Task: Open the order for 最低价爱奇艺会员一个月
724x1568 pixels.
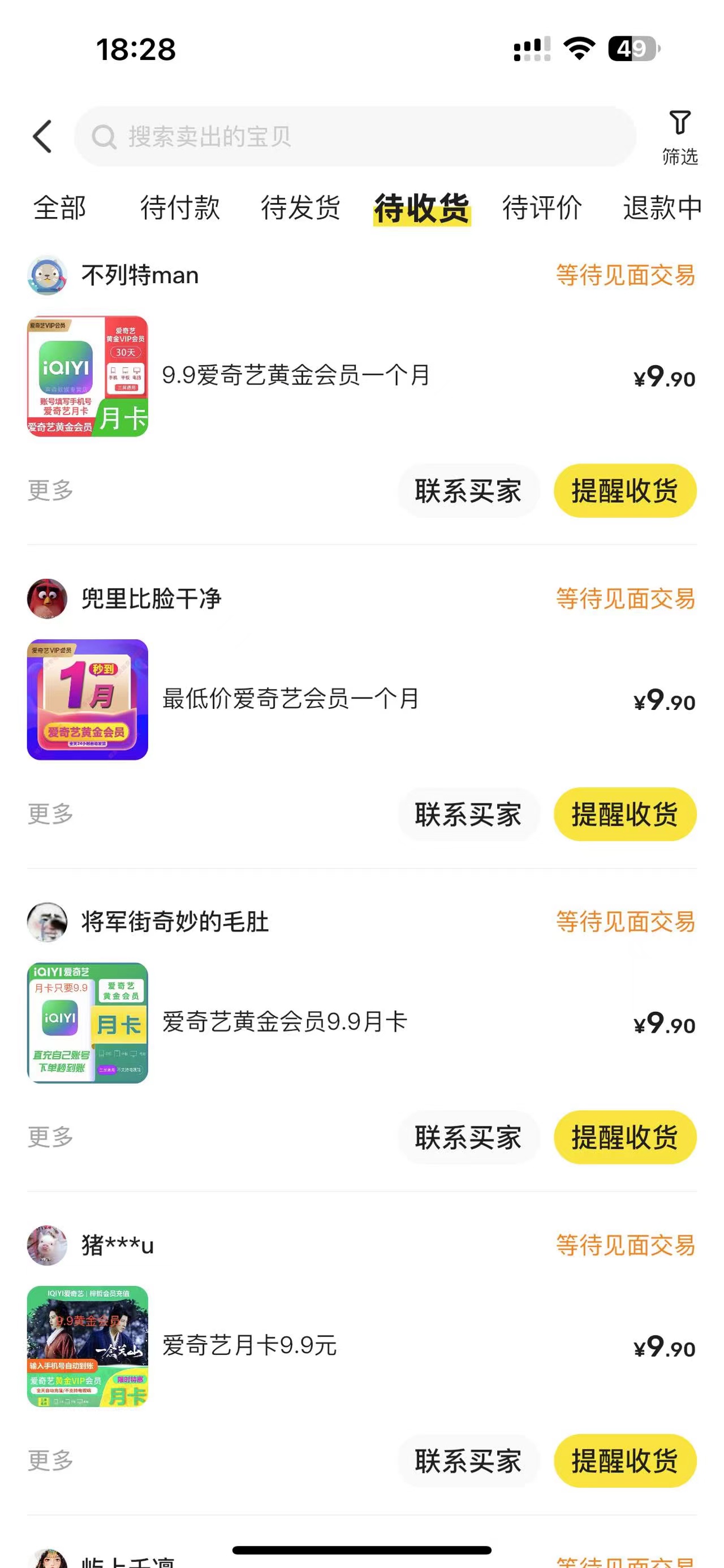Action: point(291,699)
